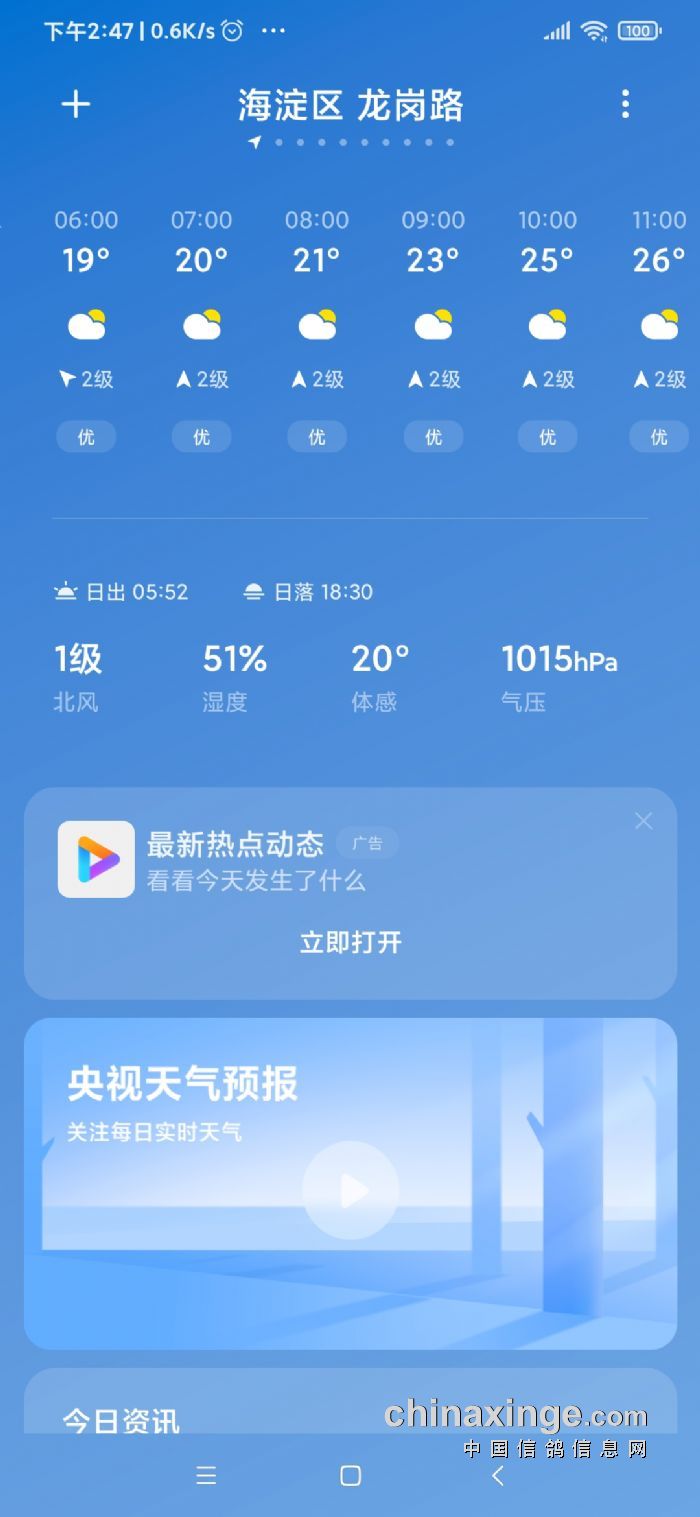700x1517 pixels.
Task: Return to the home screen
Action: point(350,1476)
